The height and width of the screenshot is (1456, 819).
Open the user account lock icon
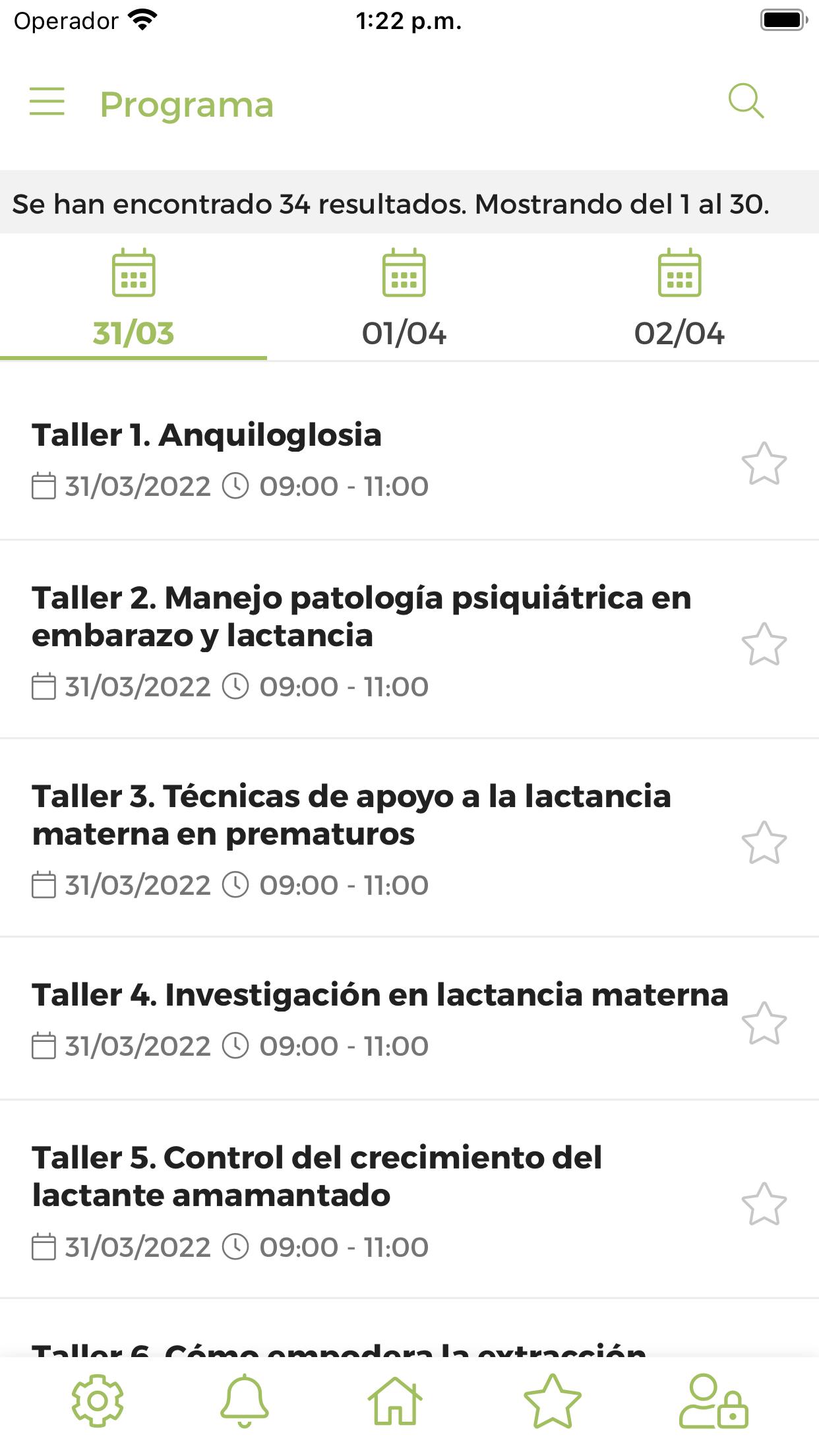pyautogui.click(x=714, y=1401)
